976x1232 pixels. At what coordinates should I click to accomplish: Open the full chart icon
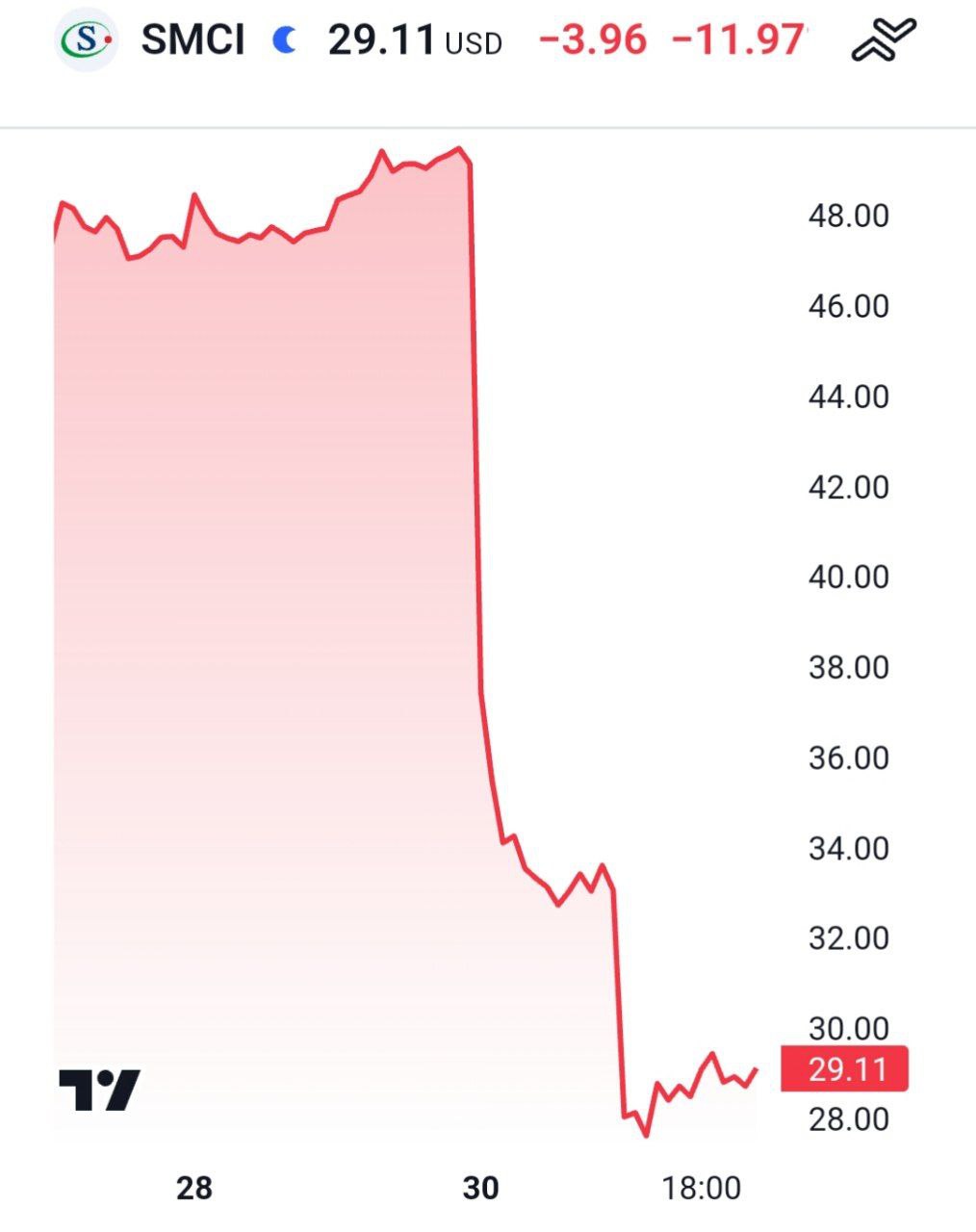[884, 40]
